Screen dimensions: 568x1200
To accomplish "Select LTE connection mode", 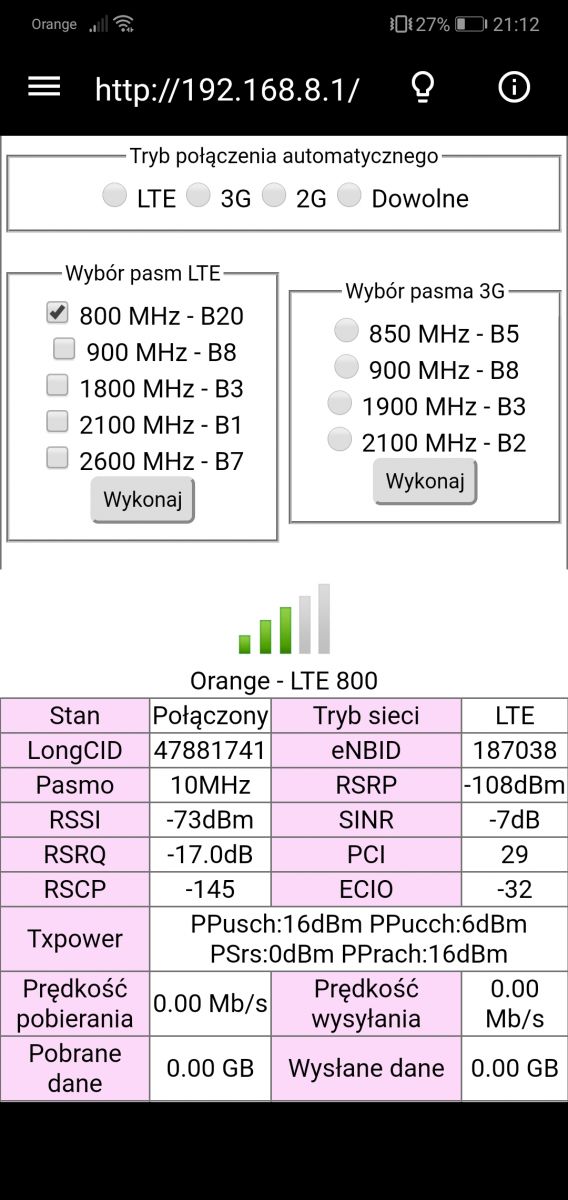I will tap(115, 195).
